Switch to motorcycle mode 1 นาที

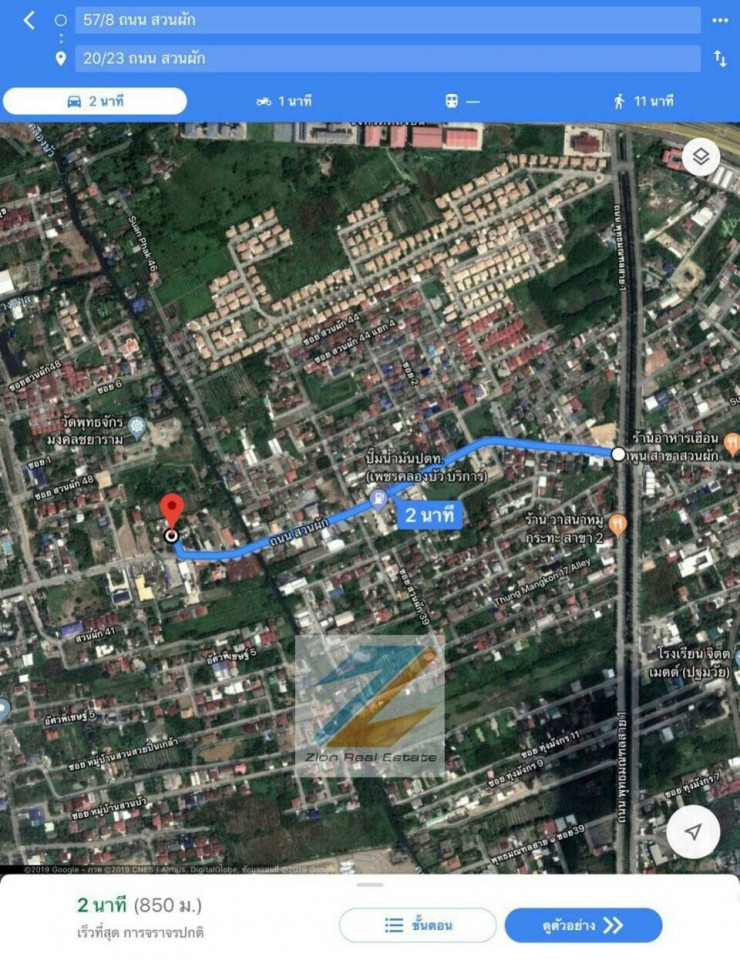point(284,101)
